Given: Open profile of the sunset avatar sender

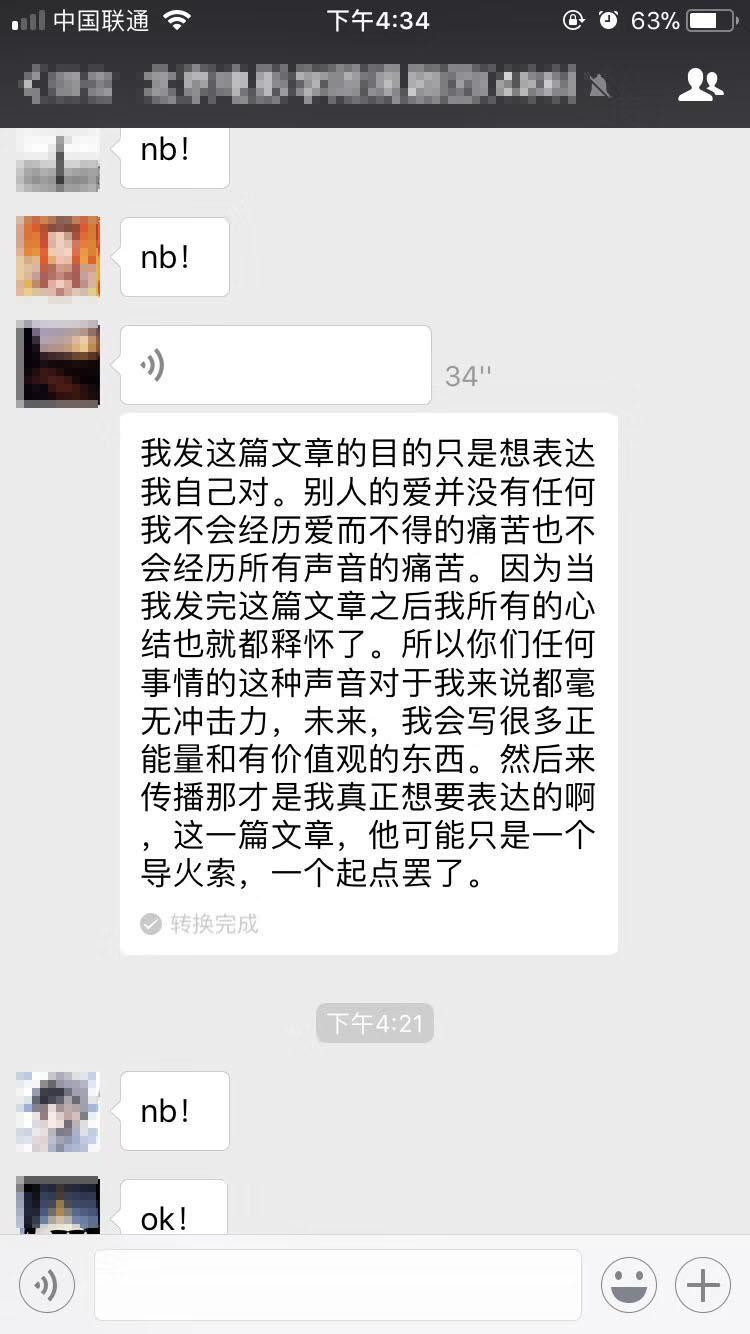Looking at the screenshot, I should click(x=58, y=364).
